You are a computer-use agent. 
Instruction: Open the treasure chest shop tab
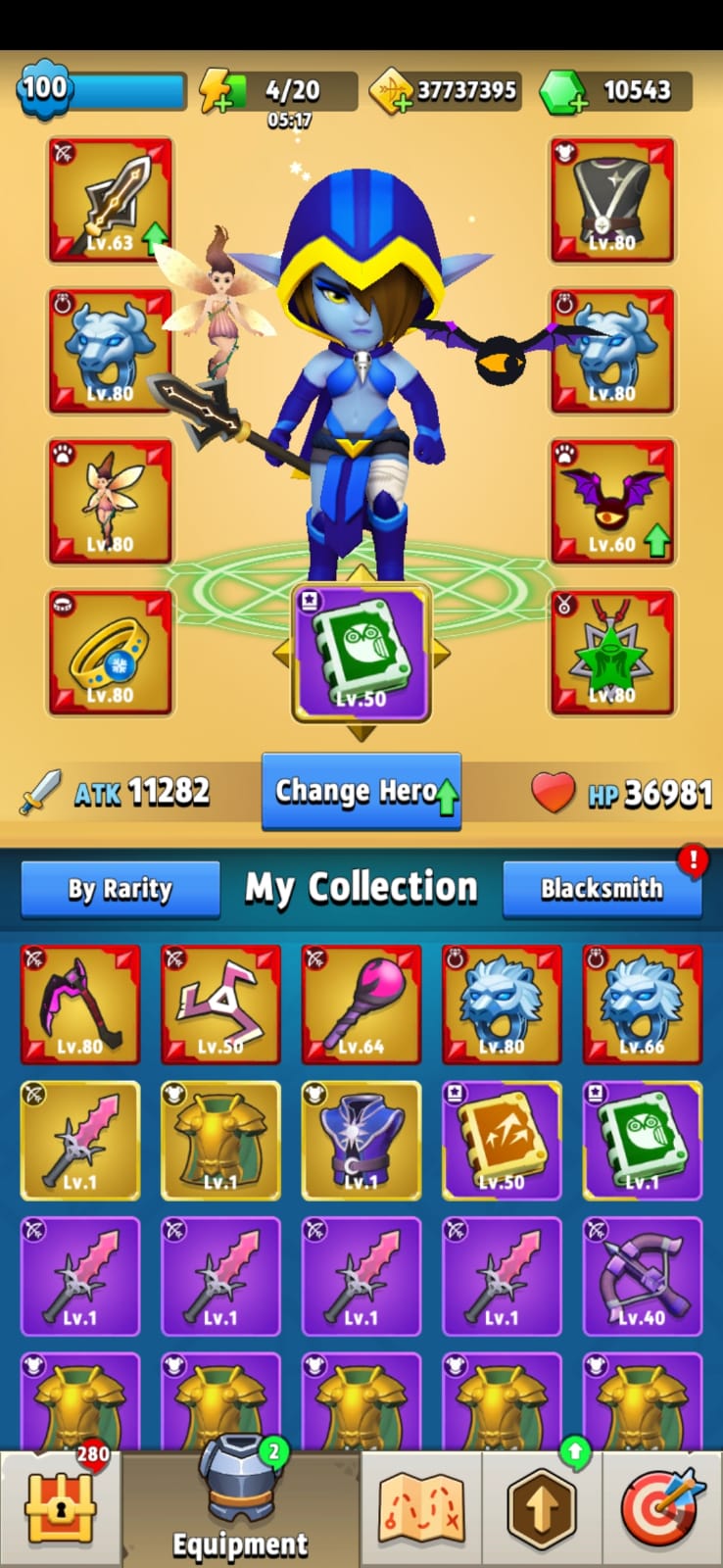point(61,1509)
